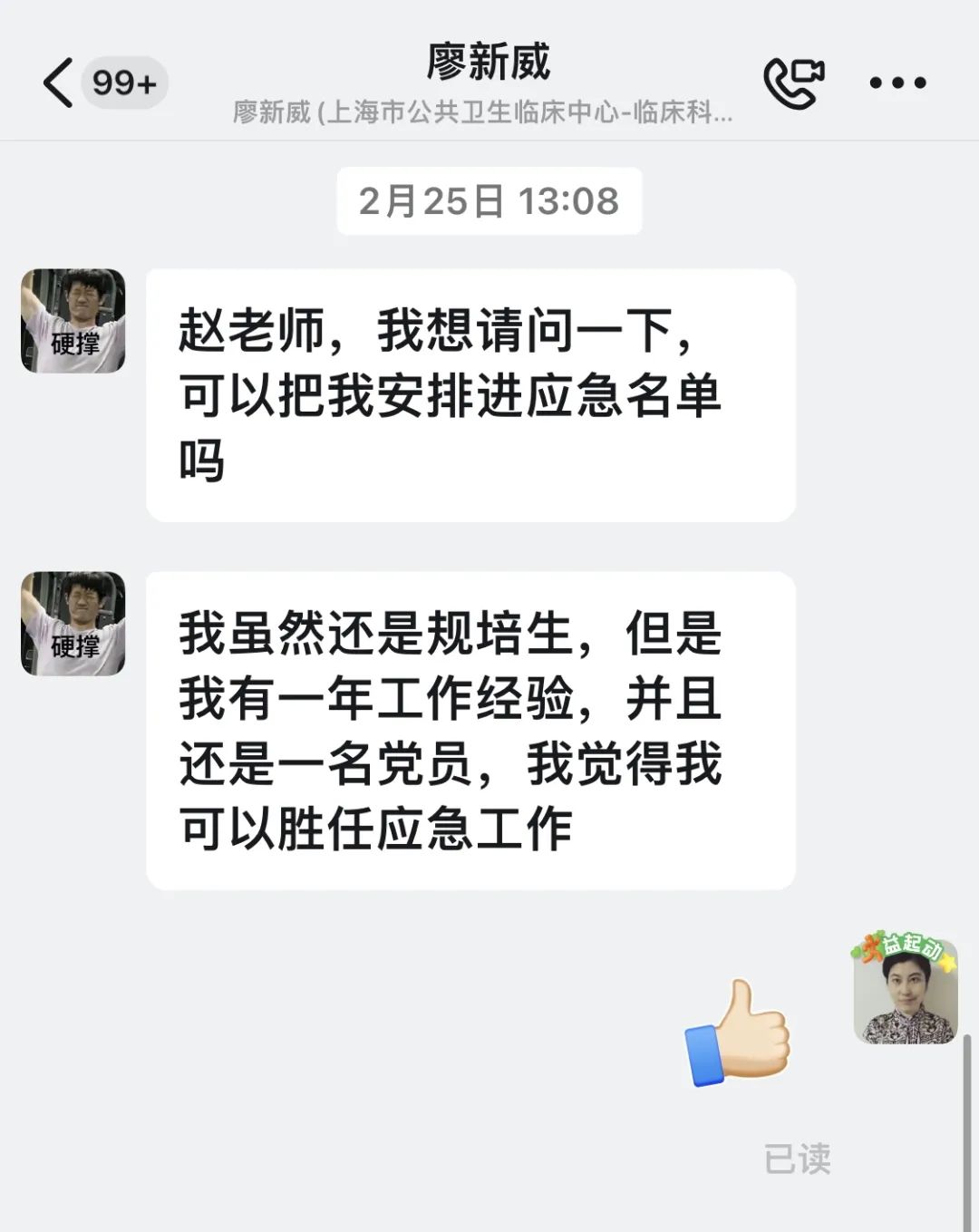Open your own avatar beside the thumbs-up
Image resolution: width=979 pixels, height=1232 pixels.
click(906, 991)
